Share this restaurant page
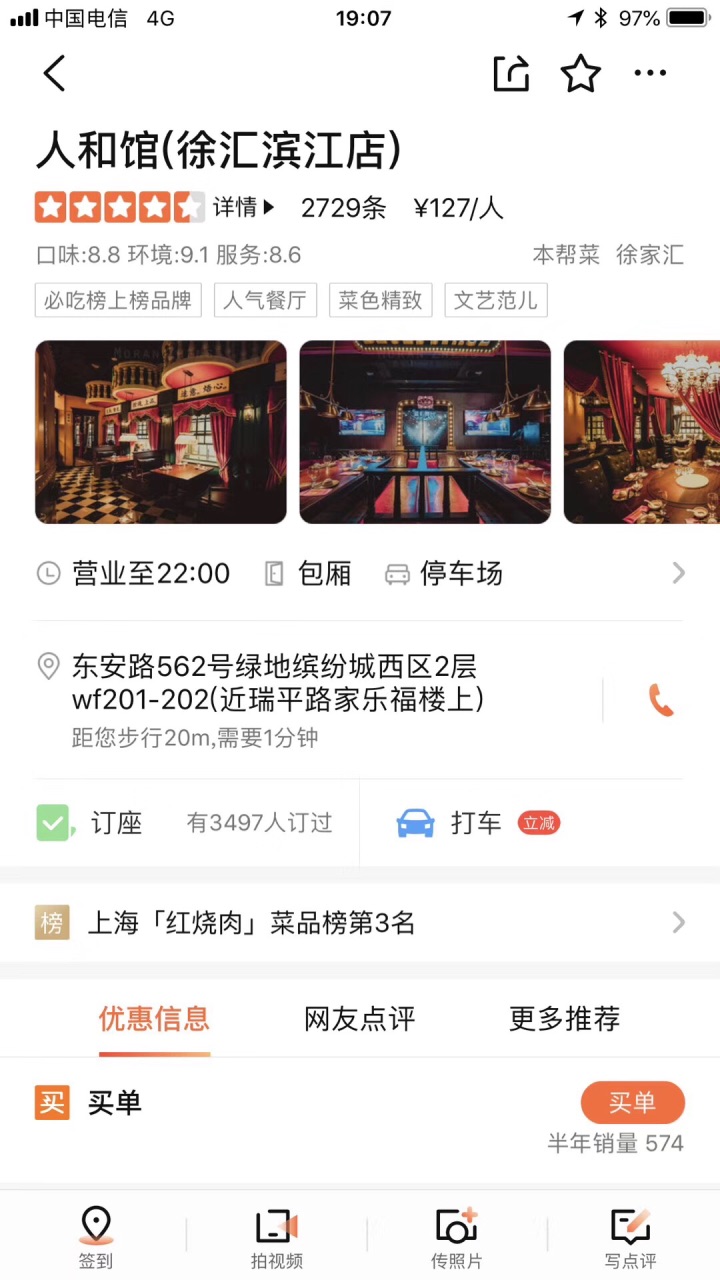Image resolution: width=720 pixels, height=1280 pixels. [x=510, y=73]
